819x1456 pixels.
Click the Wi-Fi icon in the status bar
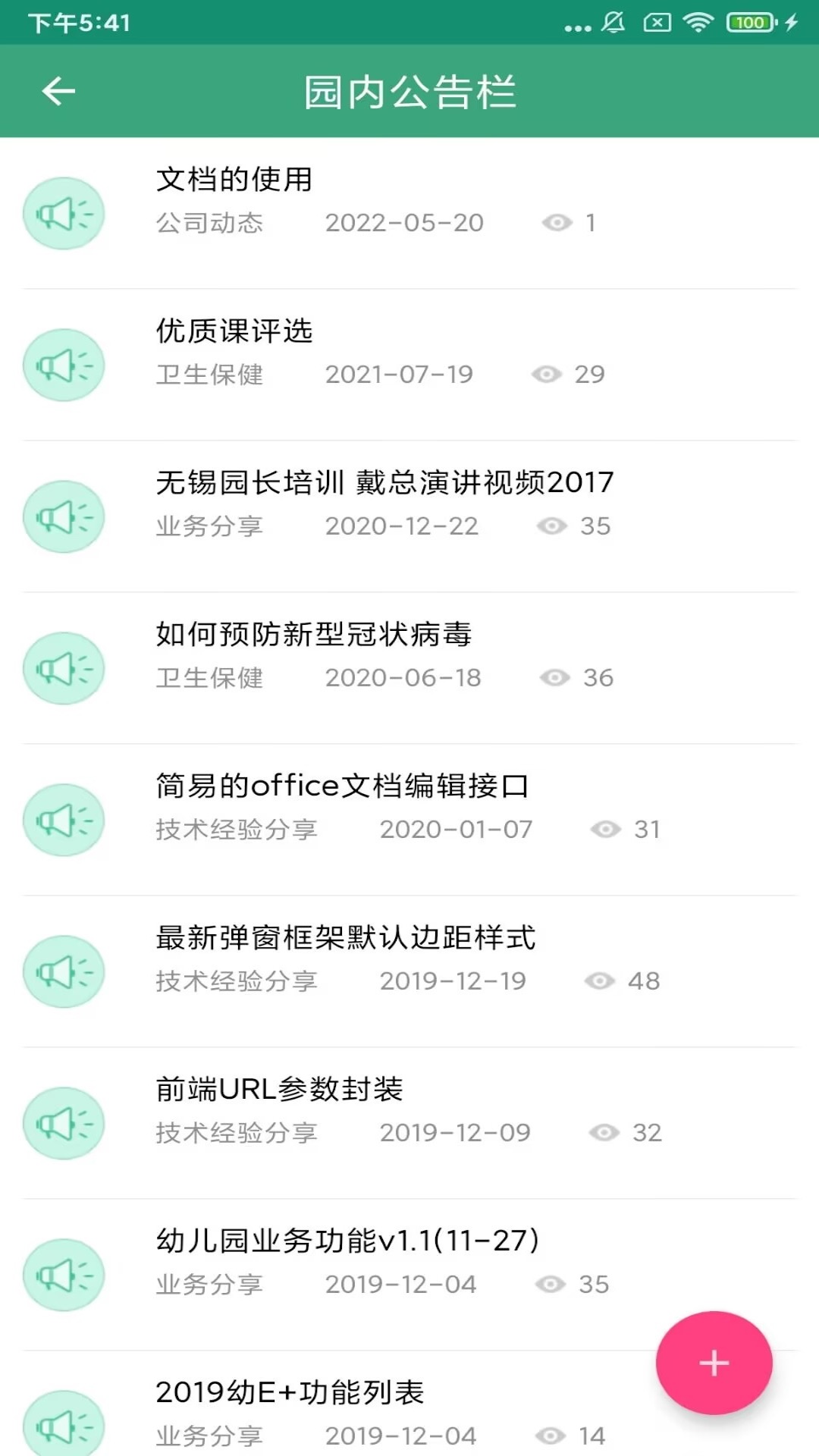pos(697,23)
